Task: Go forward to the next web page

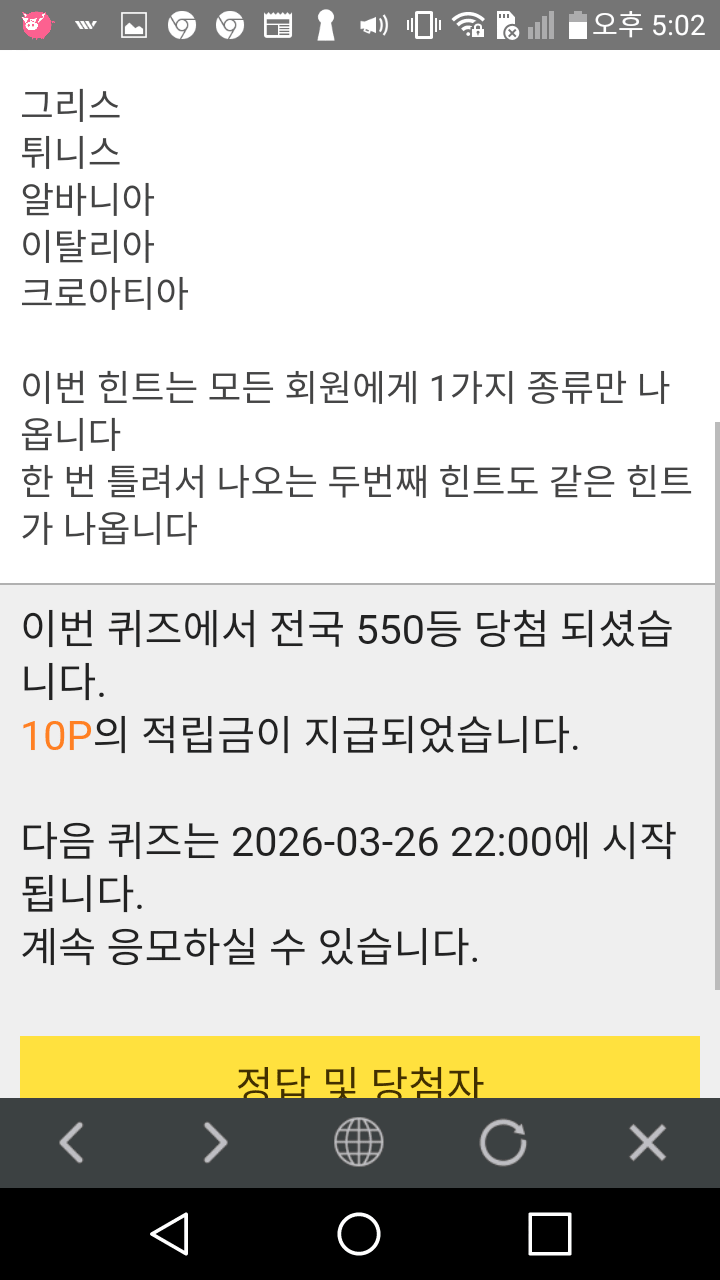Action: (215, 1142)
